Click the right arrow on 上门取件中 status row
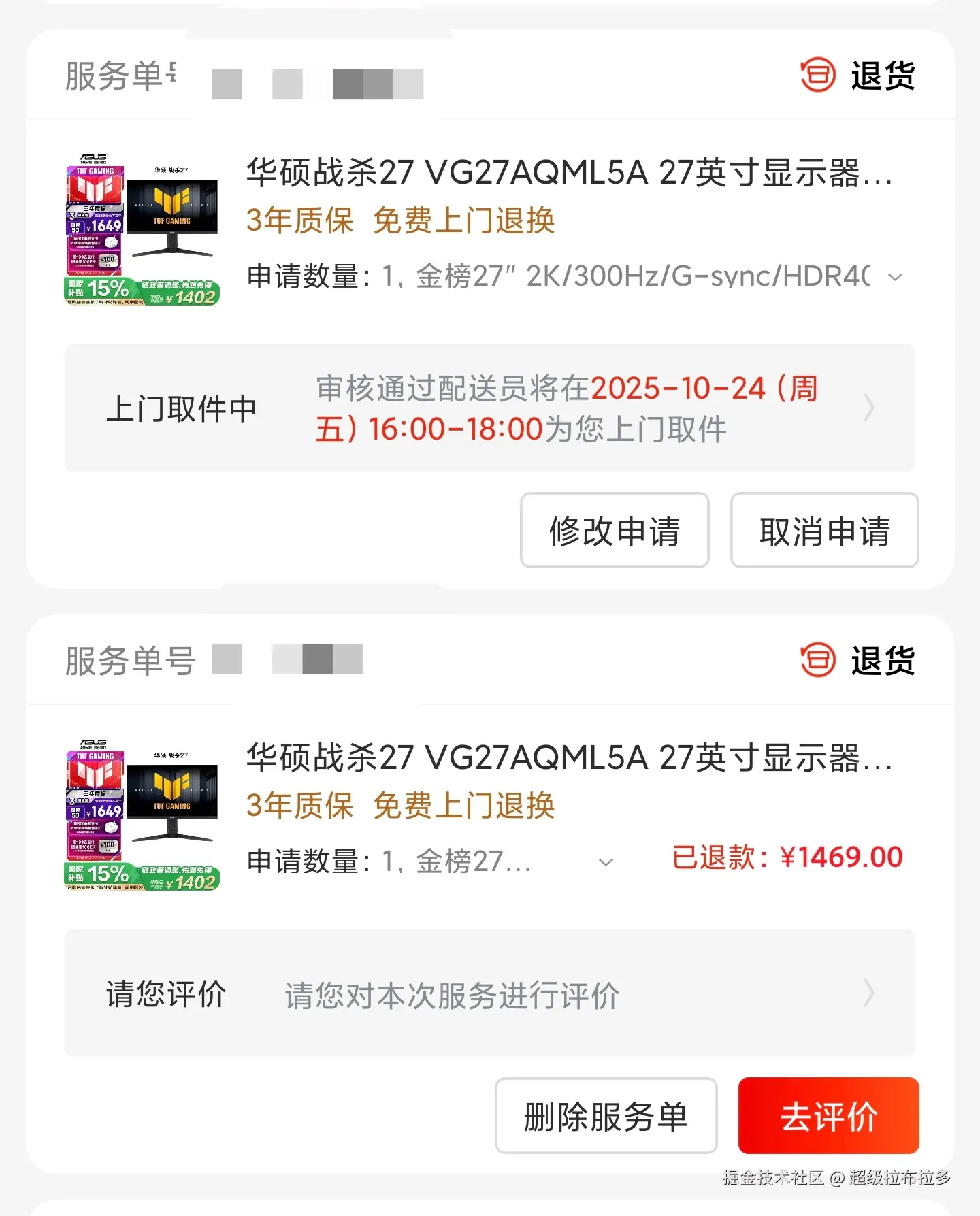Screen dimensions: 980x1216 click(x=870, y=407)
